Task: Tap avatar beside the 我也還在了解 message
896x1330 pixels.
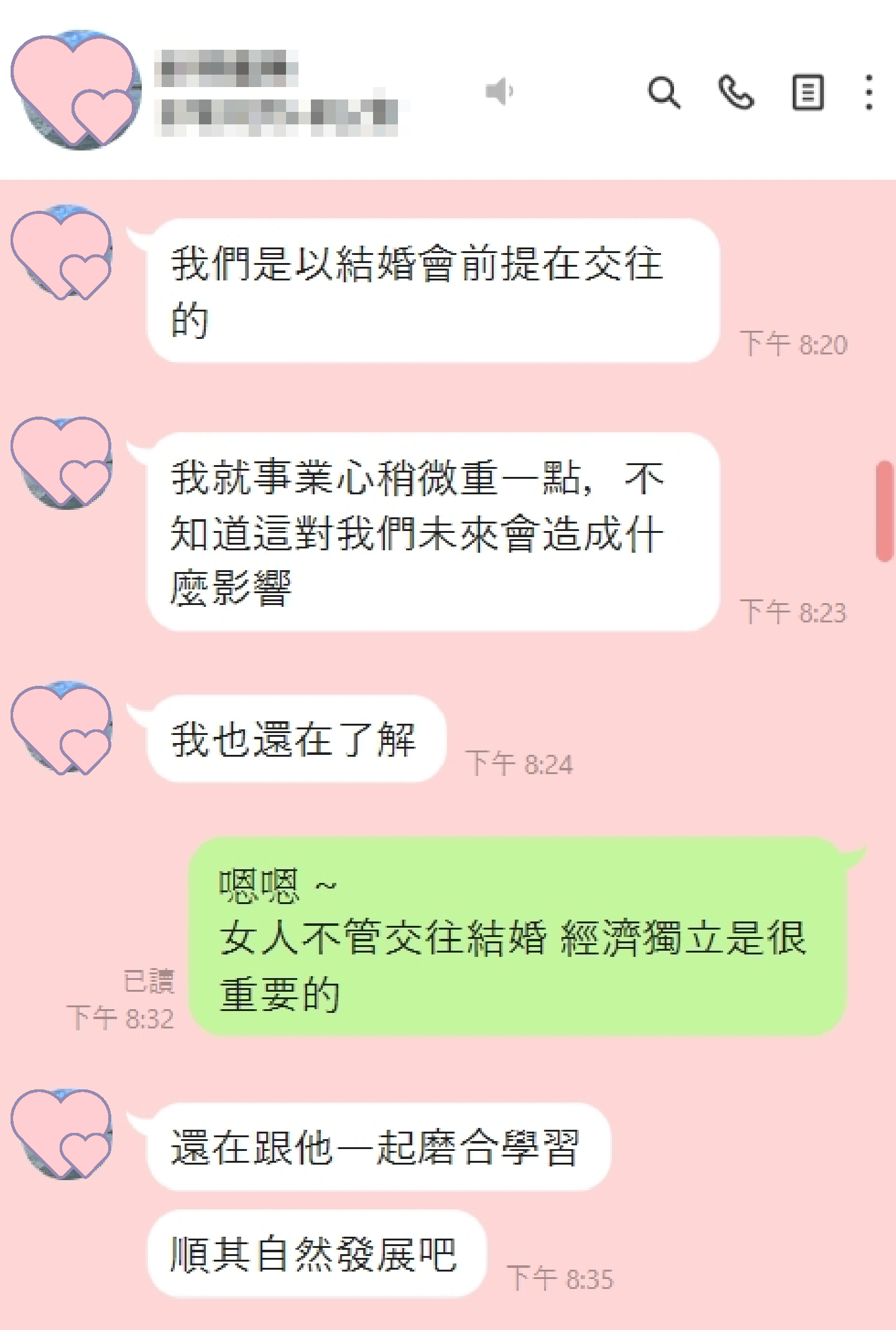Action: pos(62,729)
